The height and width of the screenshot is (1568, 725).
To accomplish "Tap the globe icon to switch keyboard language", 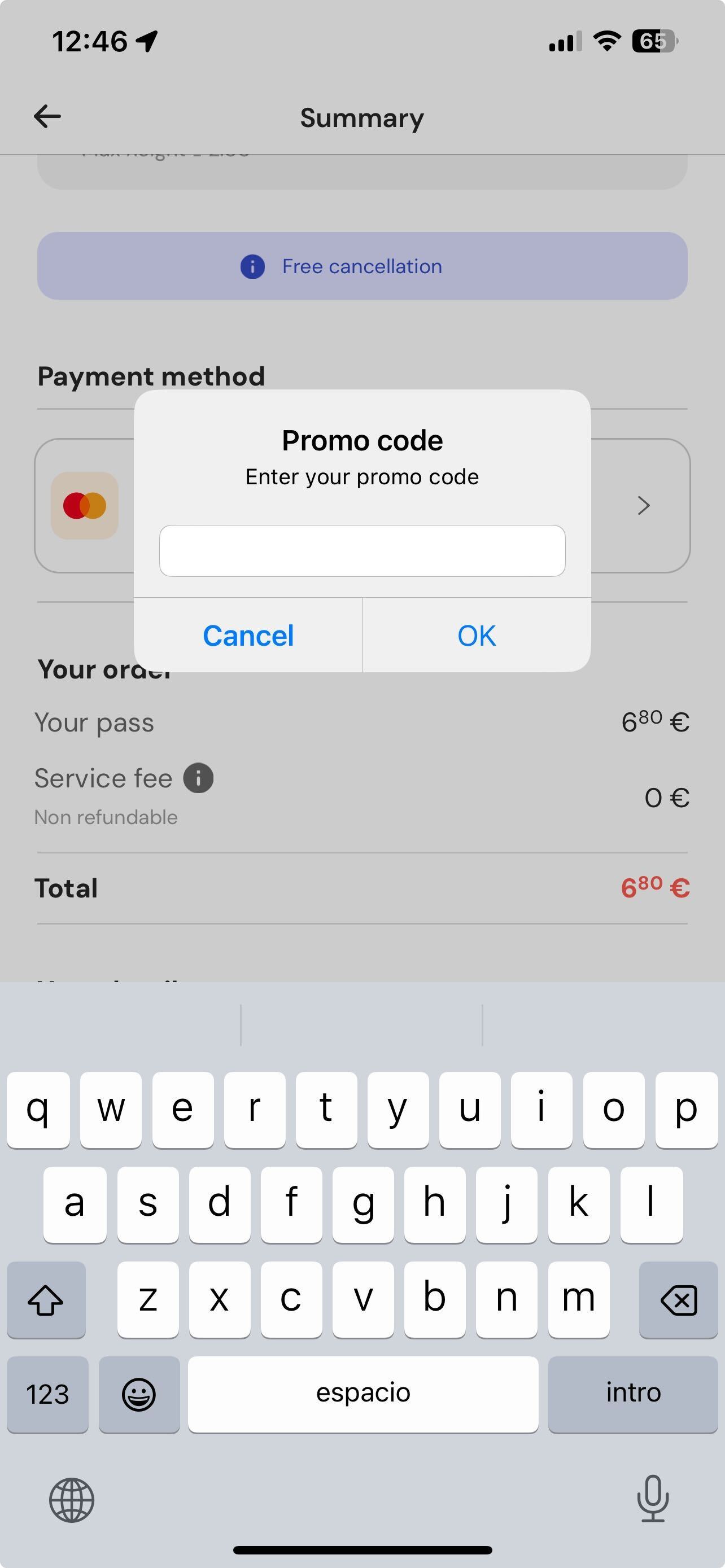I will coord(71,1500).
